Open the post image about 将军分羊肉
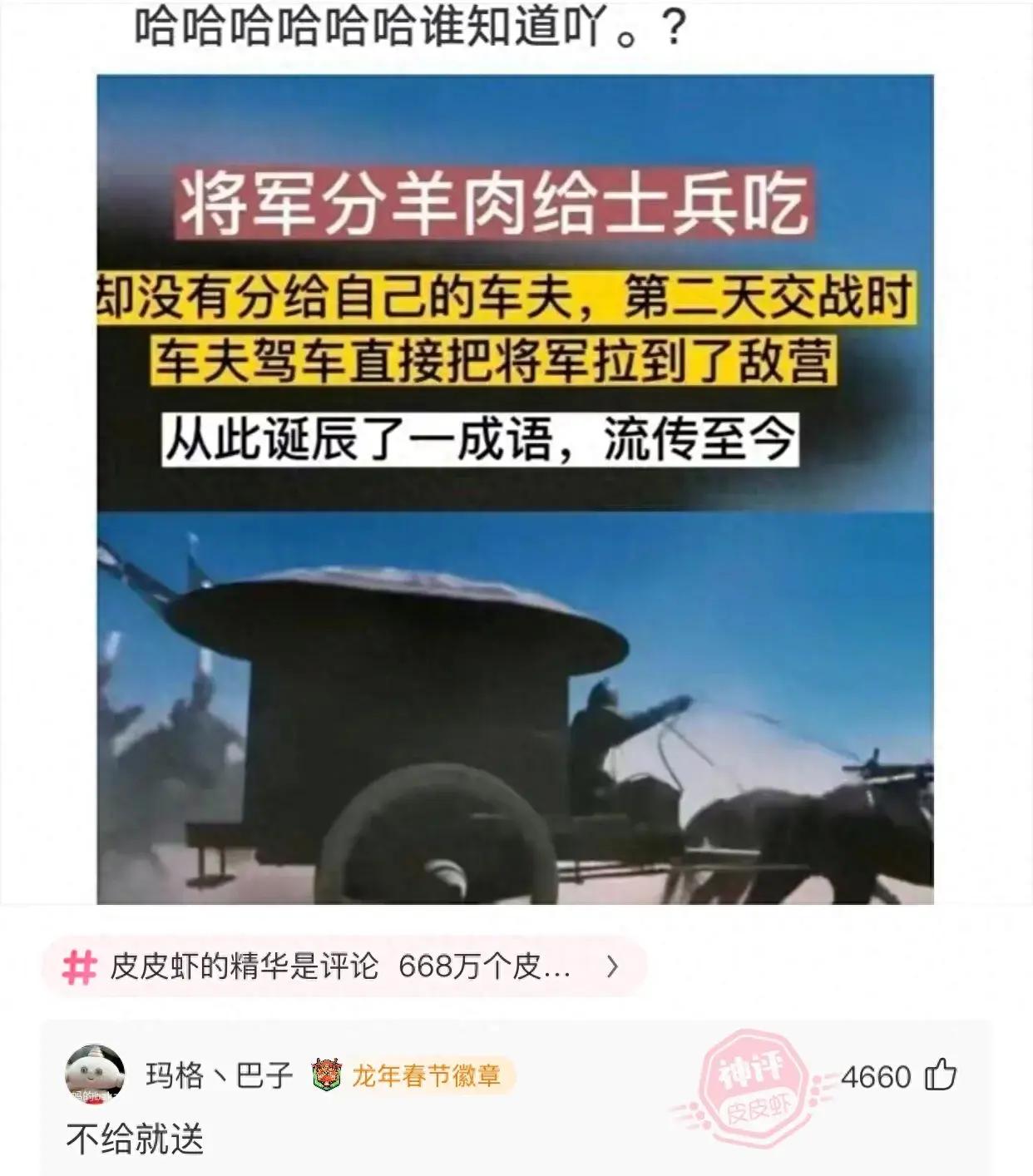Viewport: 1033px width, 1176px height. 515,489
